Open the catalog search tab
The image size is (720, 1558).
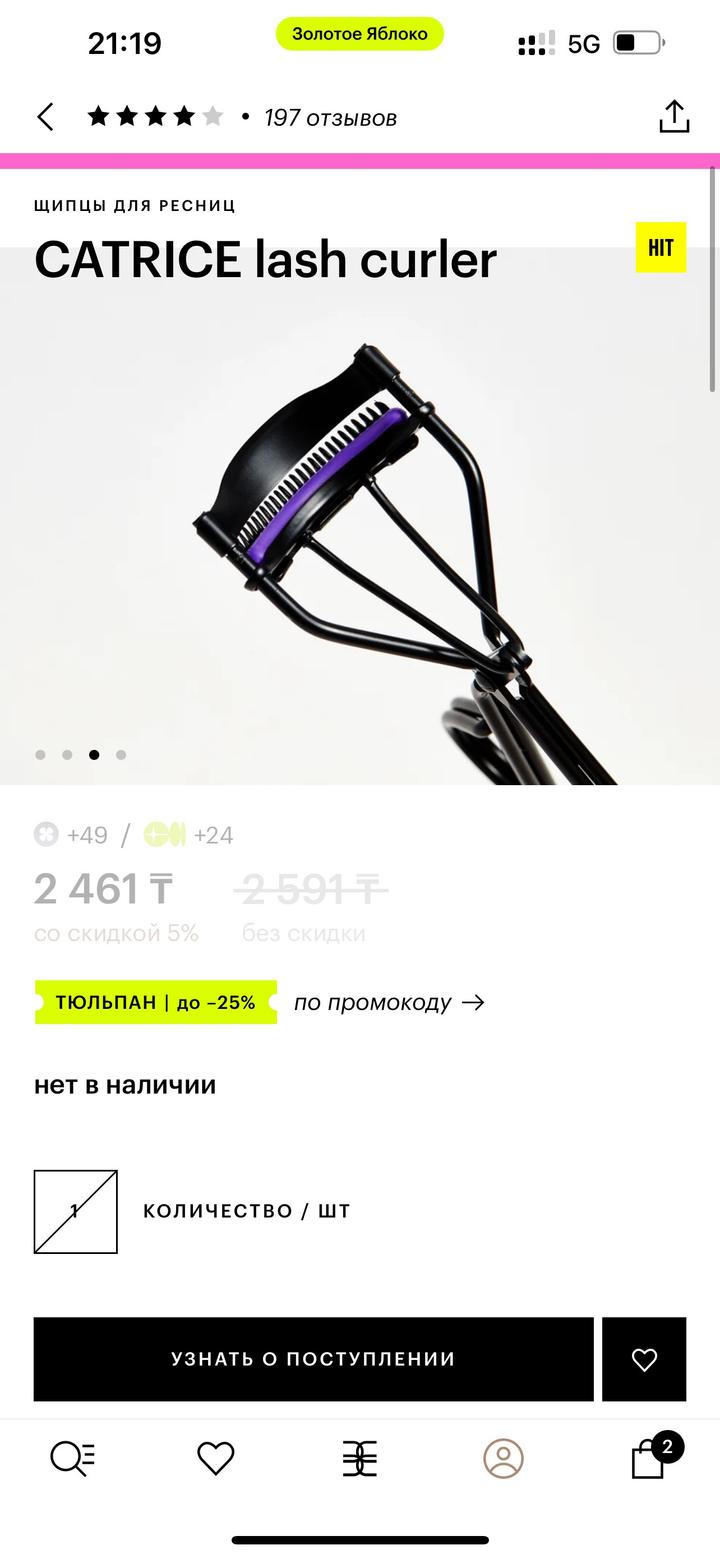(x=72, y=1458)
